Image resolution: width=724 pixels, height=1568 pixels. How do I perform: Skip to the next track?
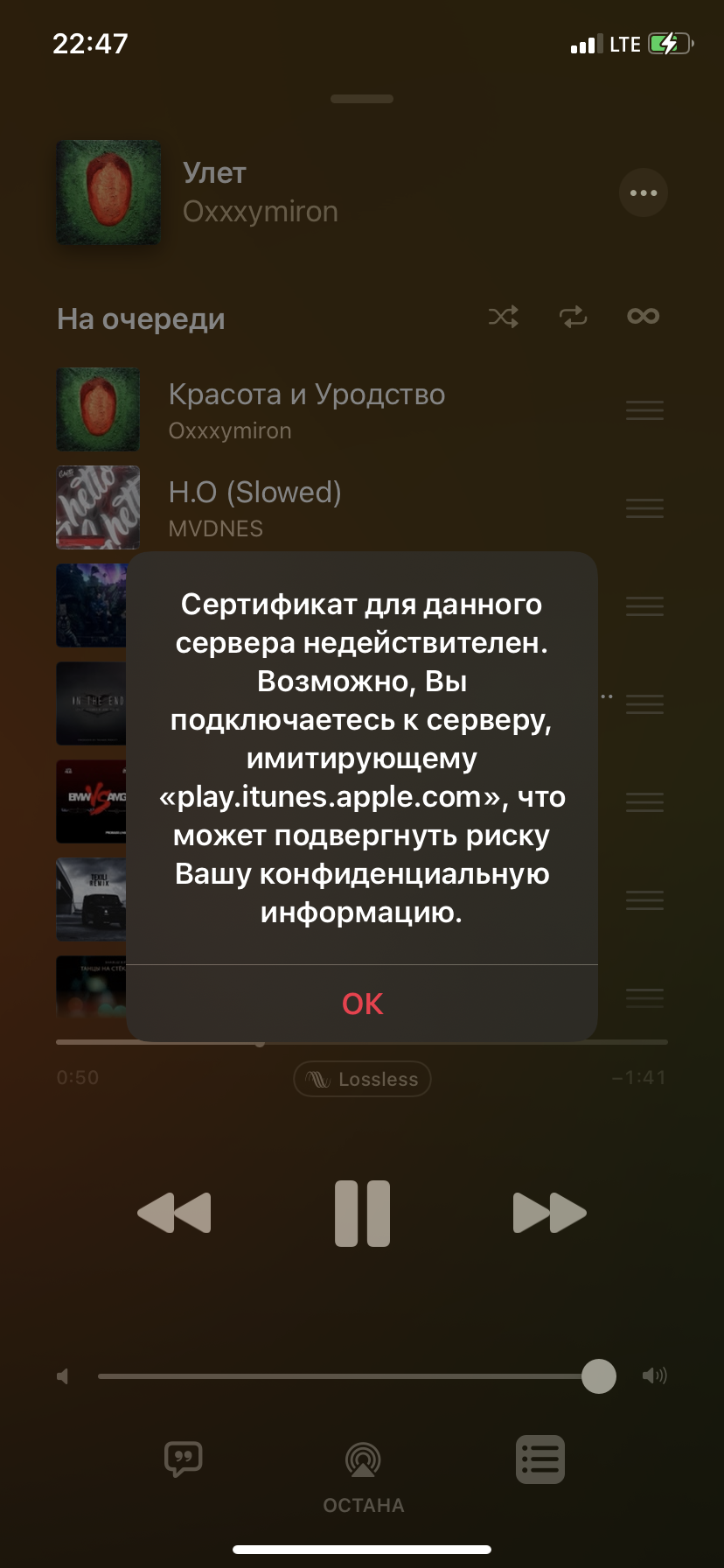(549, 1213)
